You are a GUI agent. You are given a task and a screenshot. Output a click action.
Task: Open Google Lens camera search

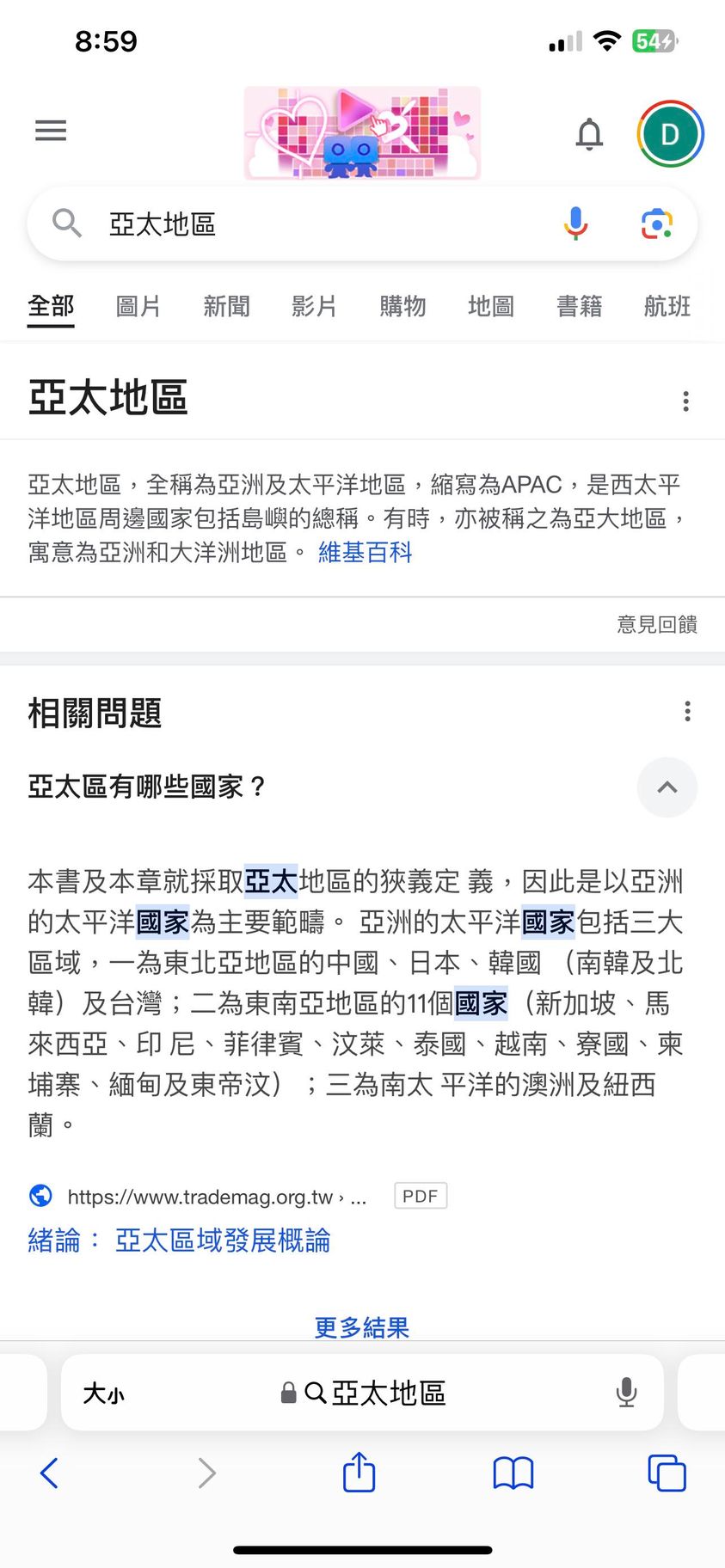pyautogui.click(x=656, y=224)
